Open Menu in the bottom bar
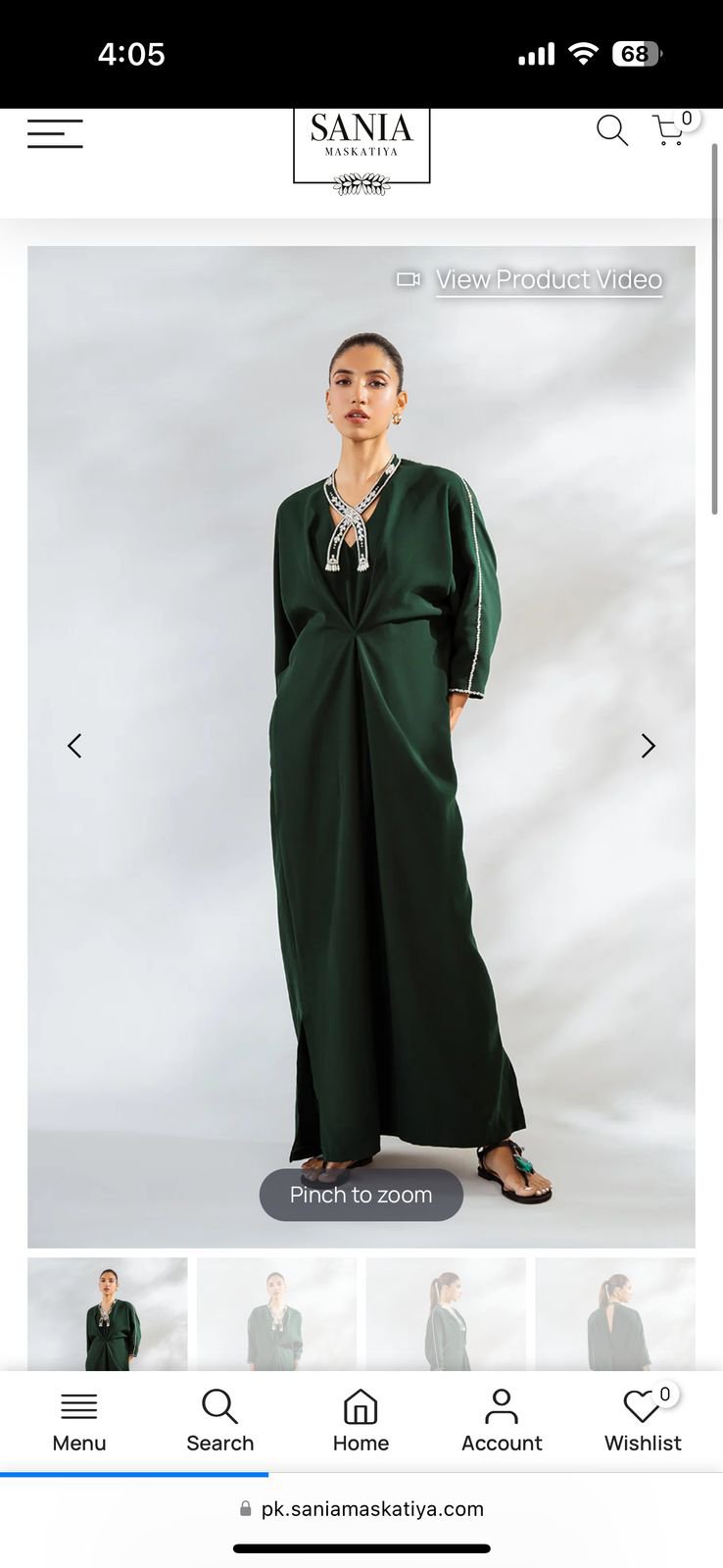This screenshot has width=723, height=1568. tap(79, 1421)
